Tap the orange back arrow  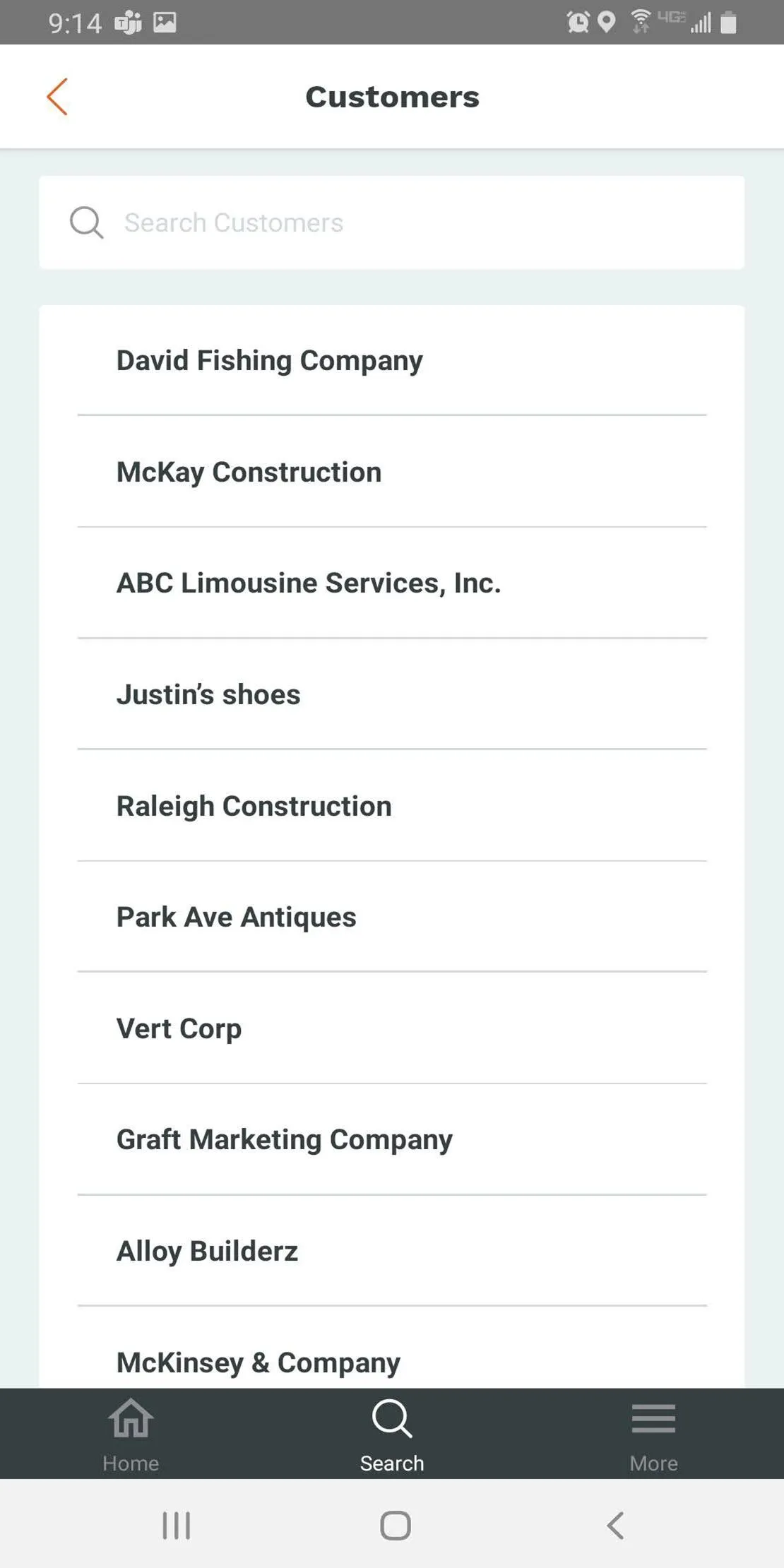[57, 96]
